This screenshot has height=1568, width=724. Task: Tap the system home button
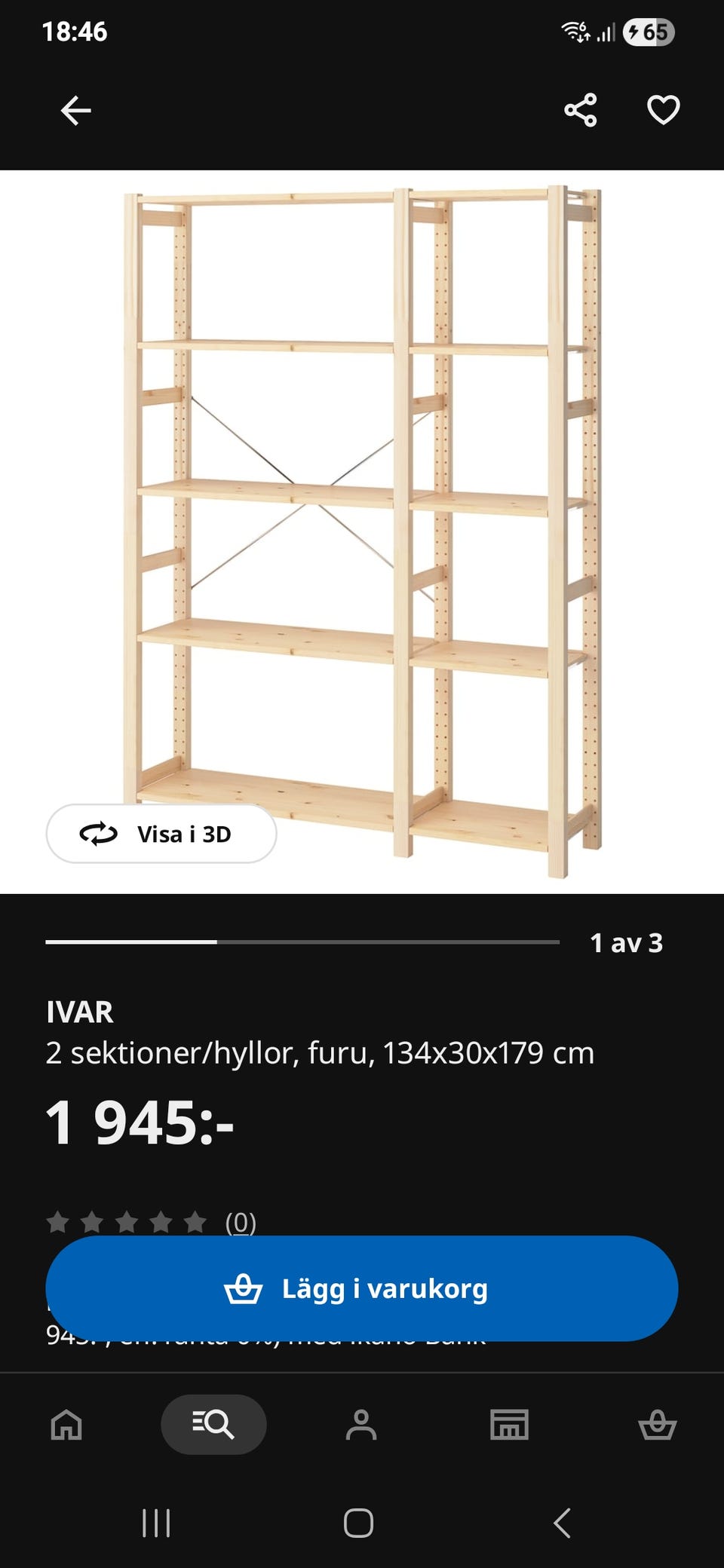[x=358, y=1523]
